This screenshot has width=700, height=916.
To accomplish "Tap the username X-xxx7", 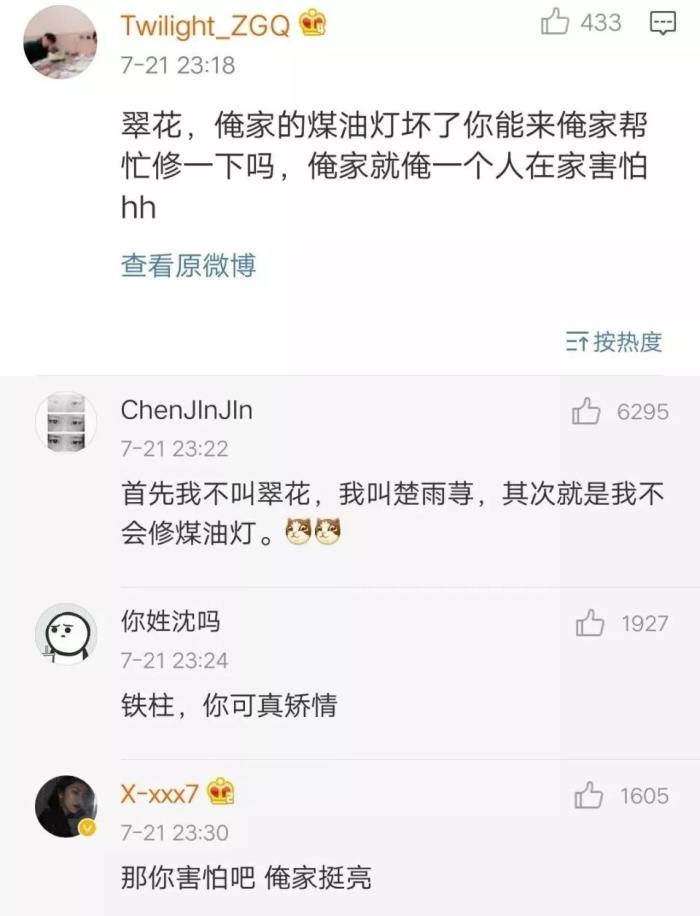I will point(160,794).
